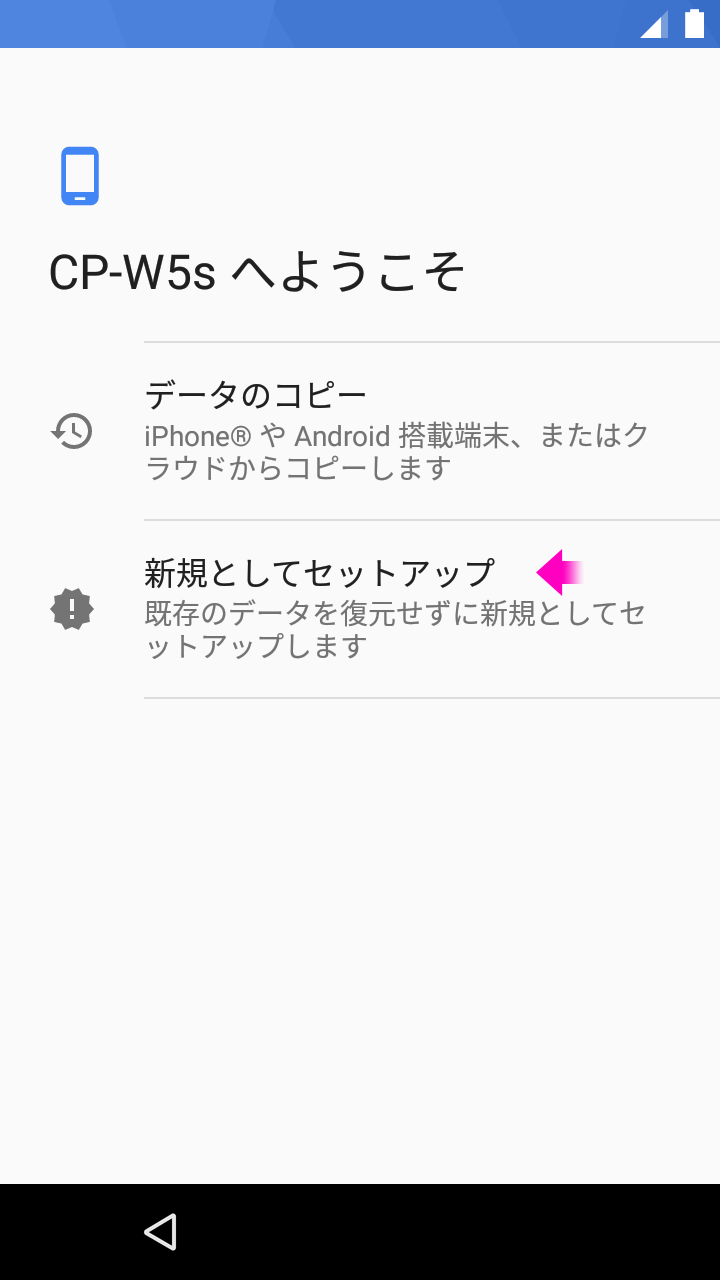The height and width of the screenshot is (1280, 720).
Task: Go back with the navigation bar back button
Action: coord(160,1232)
